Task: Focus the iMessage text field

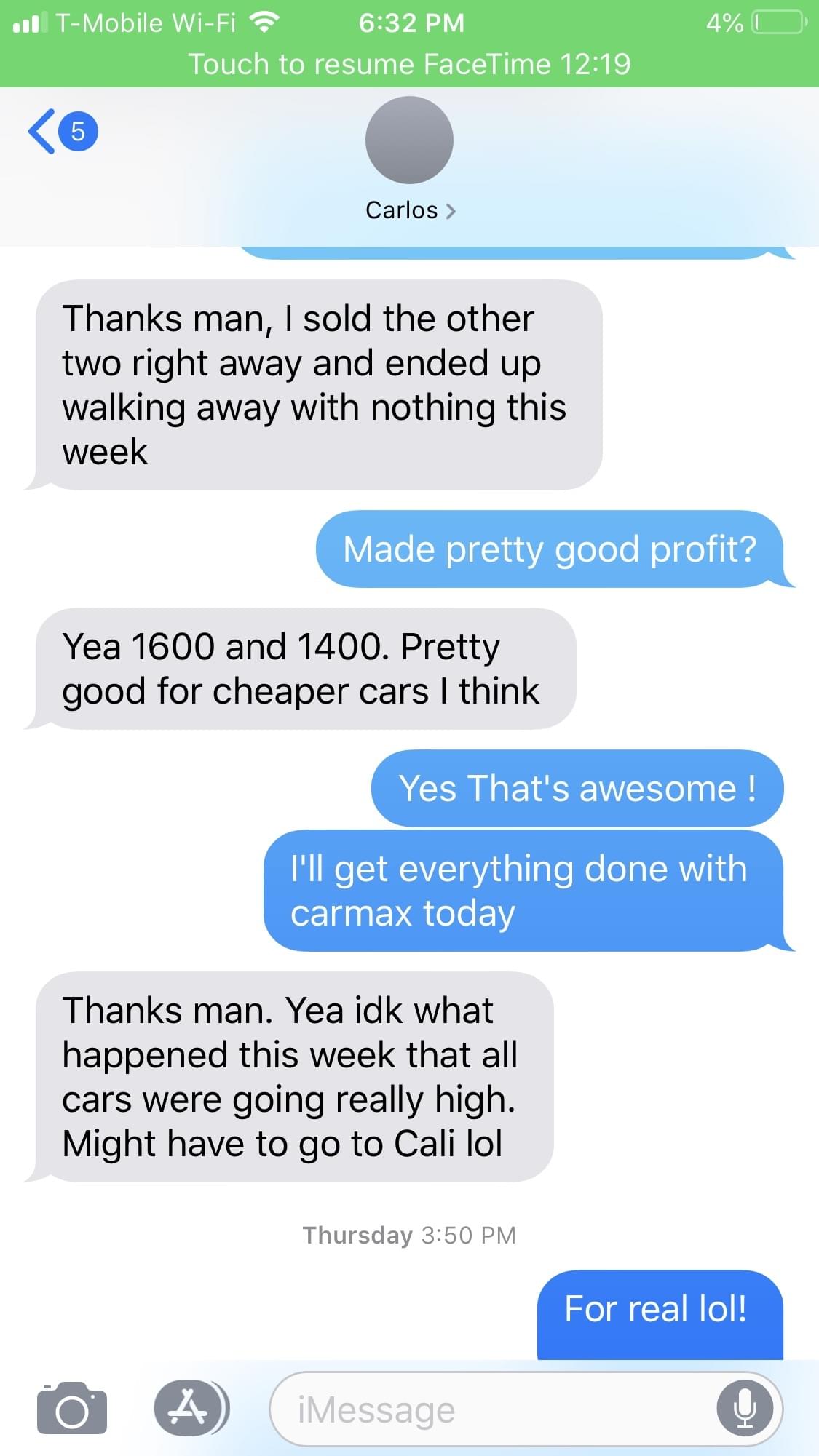Action: [495, 1409]
